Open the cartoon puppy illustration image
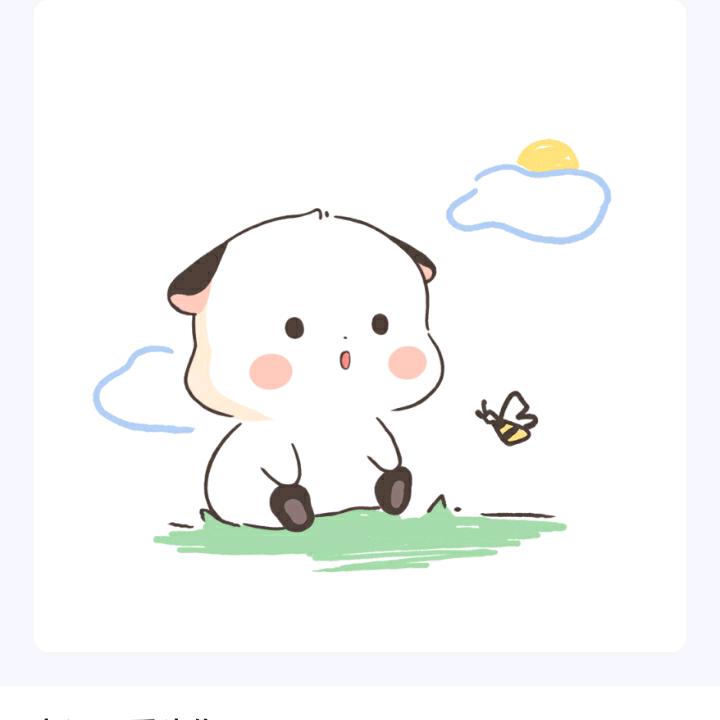This screenshot has width=720, height=720. (x=360, y=330)
